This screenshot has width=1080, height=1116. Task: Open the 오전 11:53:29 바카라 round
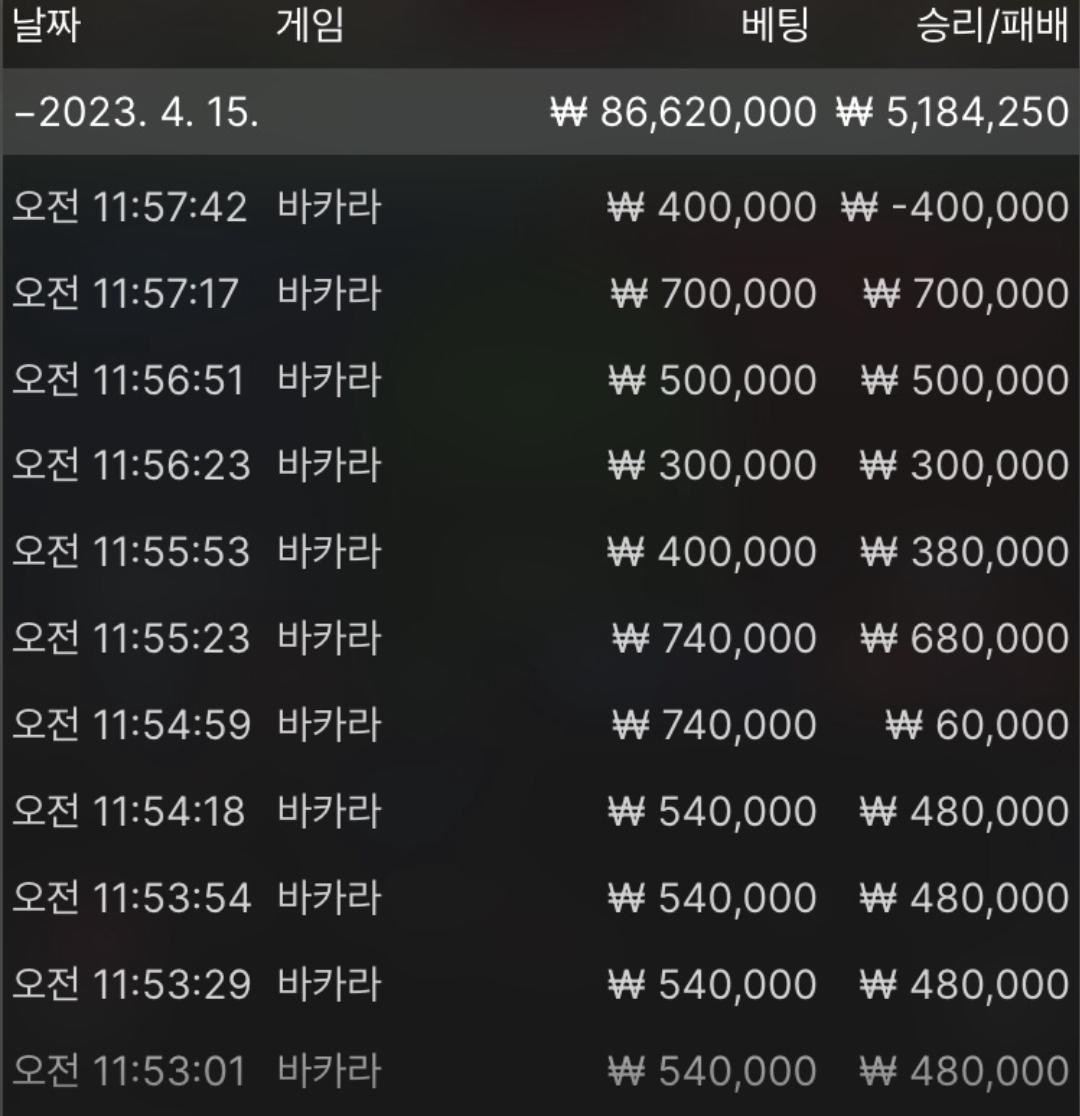click(x=540, y=985)
